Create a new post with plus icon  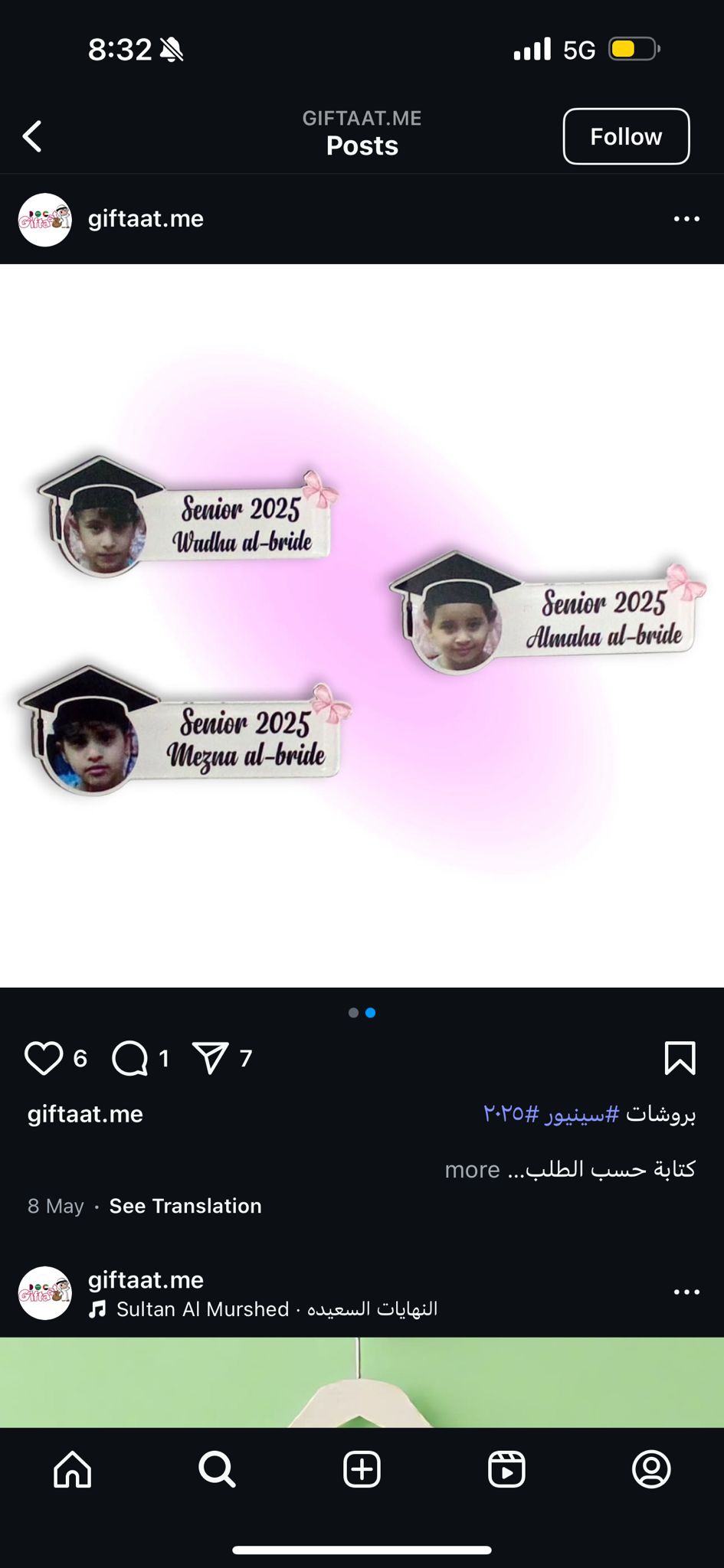pos(362,1469)
